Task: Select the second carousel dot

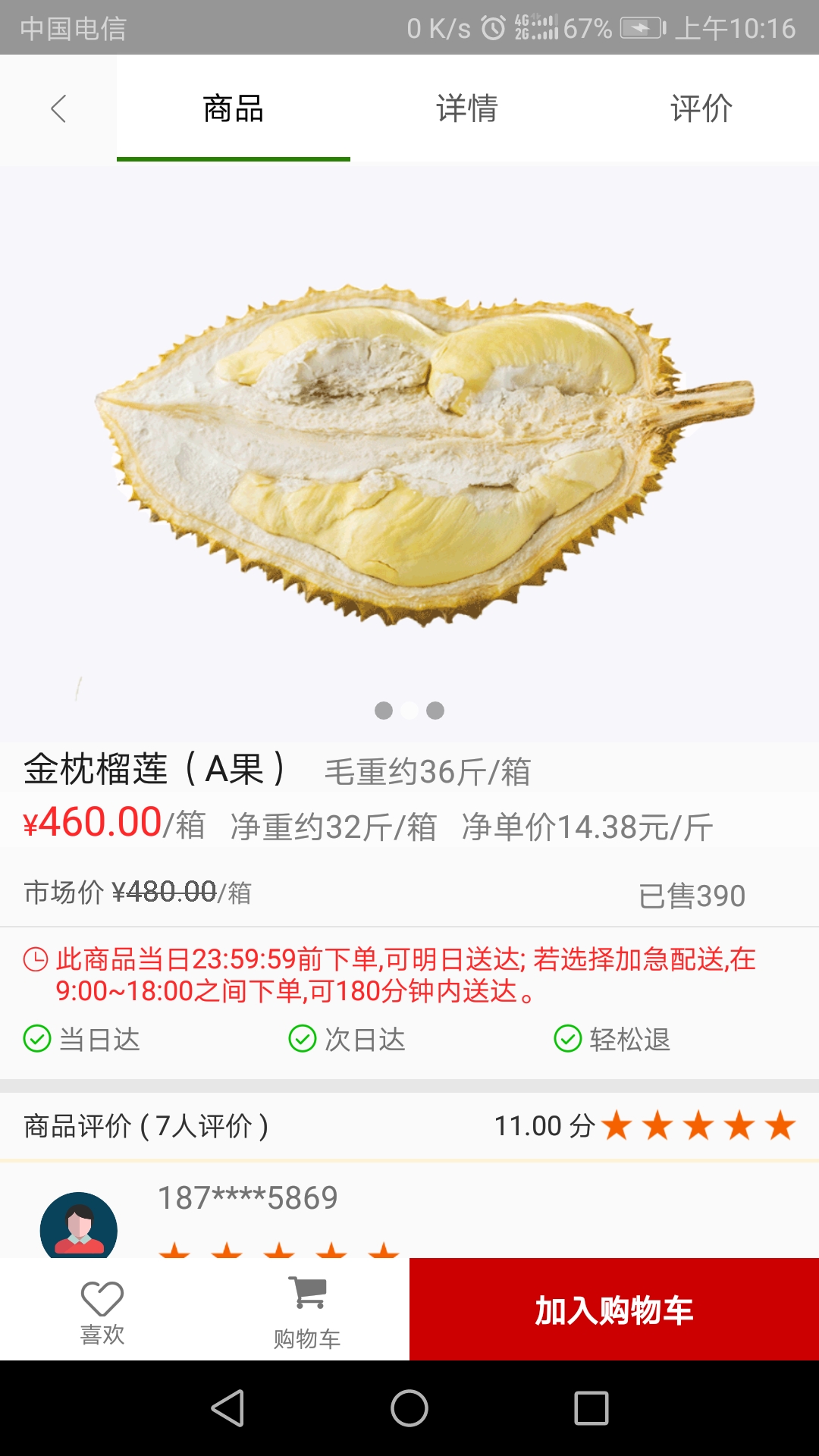Action: (409, 710)
